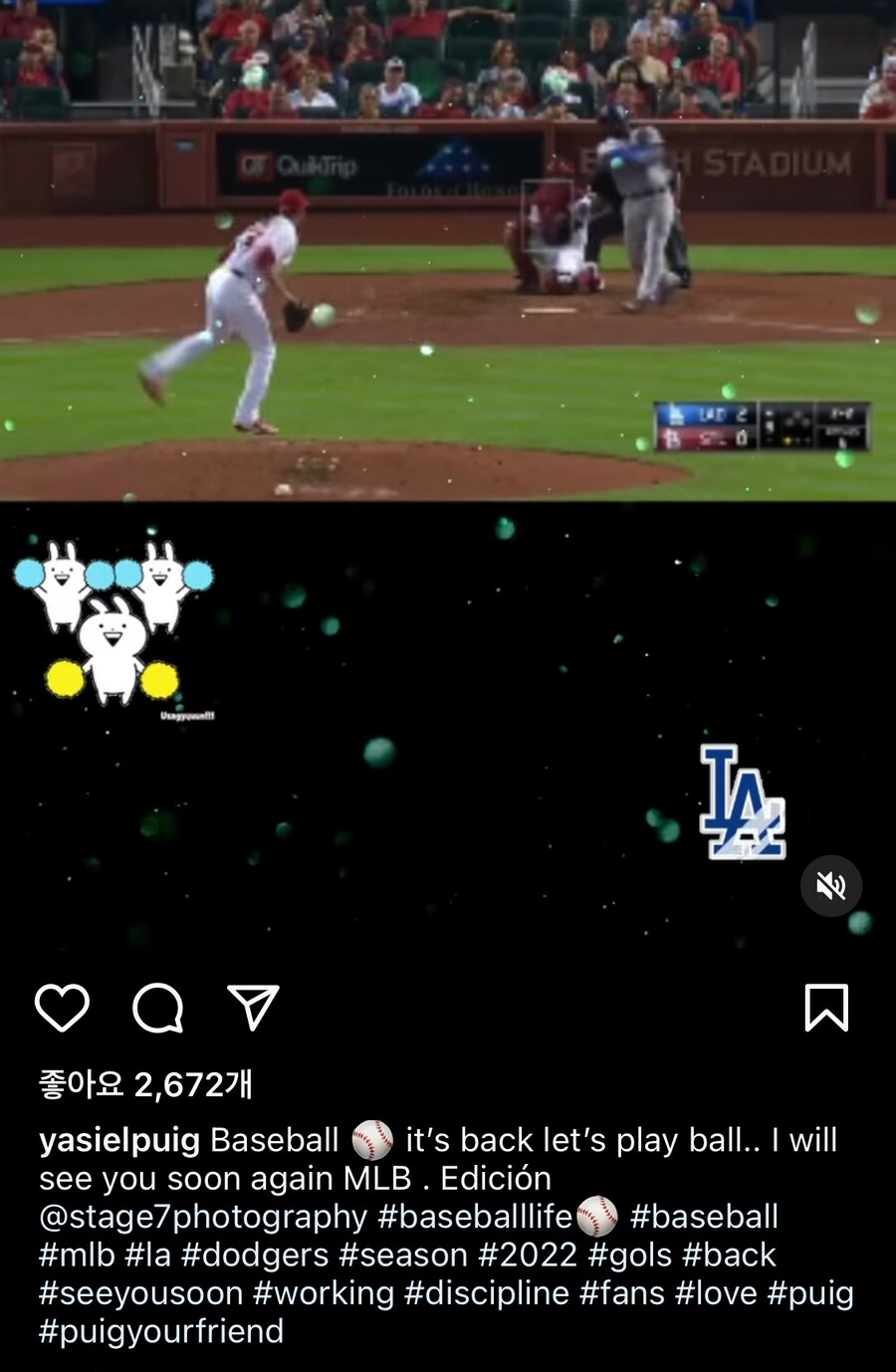Open comments on this post
The height and width of the screenshot is (1372, 896).
(x=158, y=1008)
